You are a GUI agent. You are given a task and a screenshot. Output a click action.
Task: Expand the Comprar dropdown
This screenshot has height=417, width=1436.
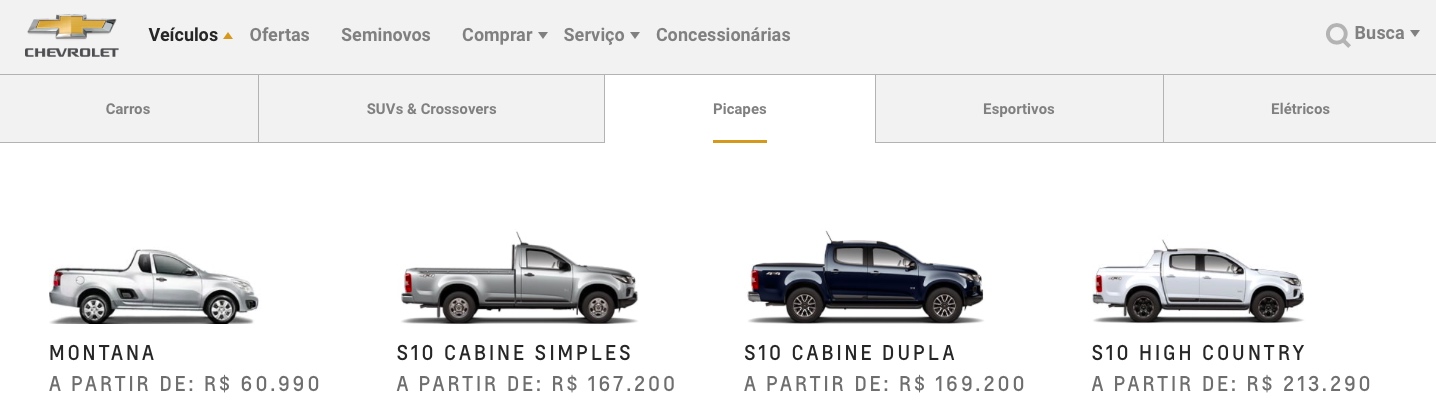[x=504, y=35]
